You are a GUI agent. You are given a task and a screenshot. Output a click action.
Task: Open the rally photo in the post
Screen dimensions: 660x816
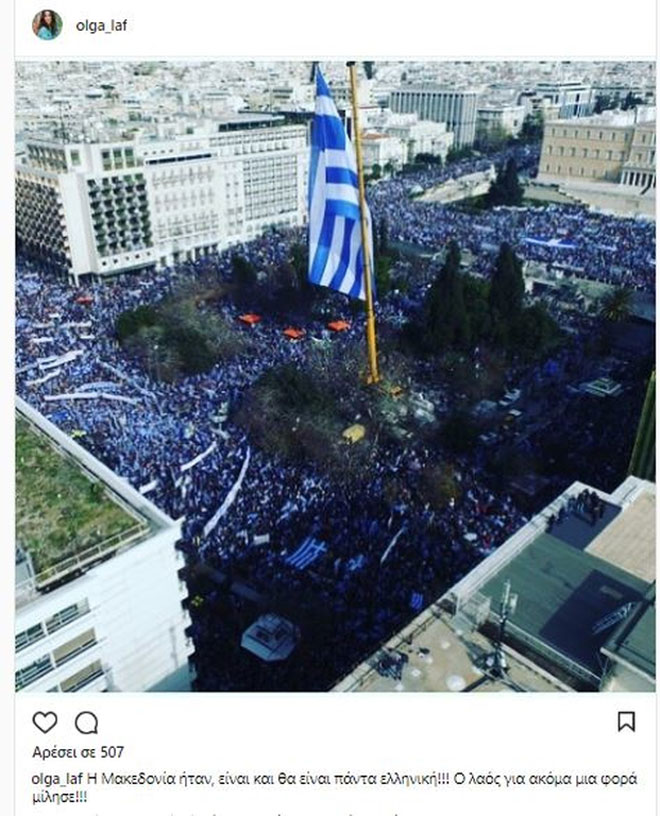335,375
